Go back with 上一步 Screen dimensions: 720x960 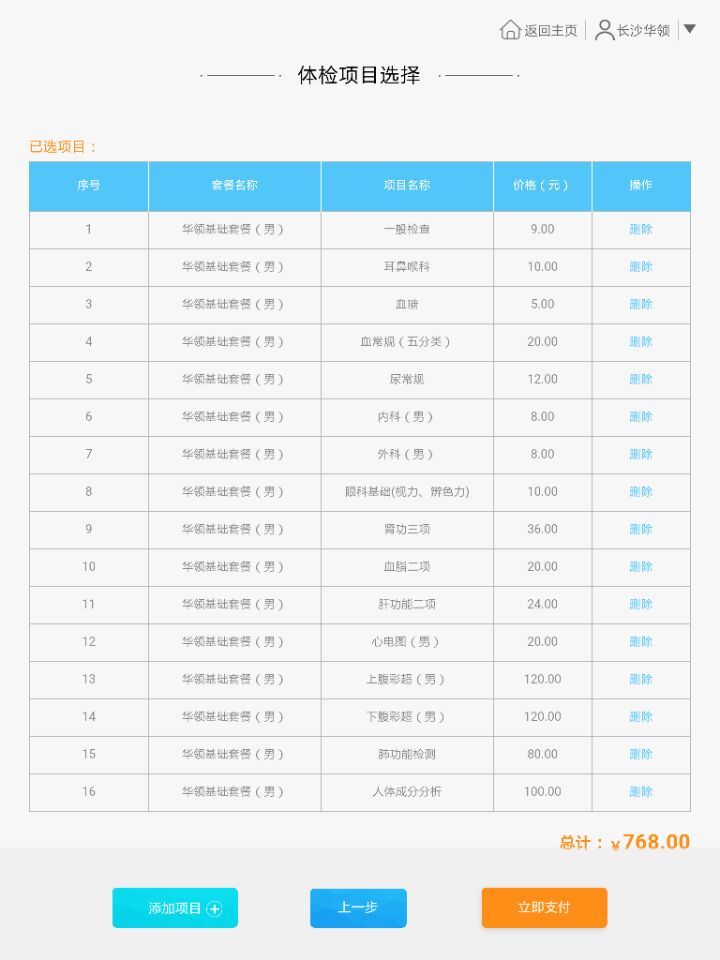click(358, 908)
